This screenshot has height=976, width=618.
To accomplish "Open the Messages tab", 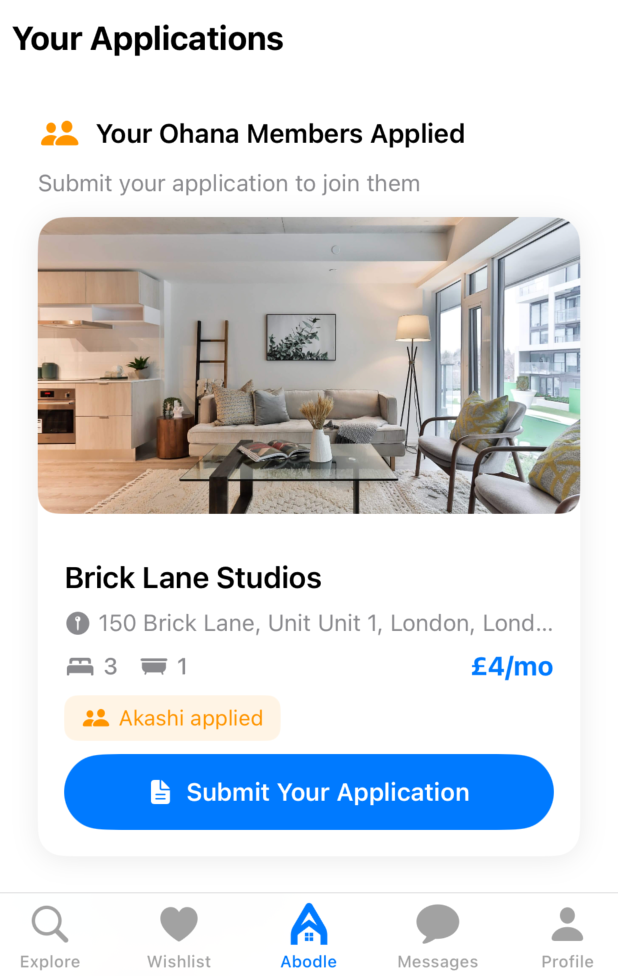I will [437, 936].
